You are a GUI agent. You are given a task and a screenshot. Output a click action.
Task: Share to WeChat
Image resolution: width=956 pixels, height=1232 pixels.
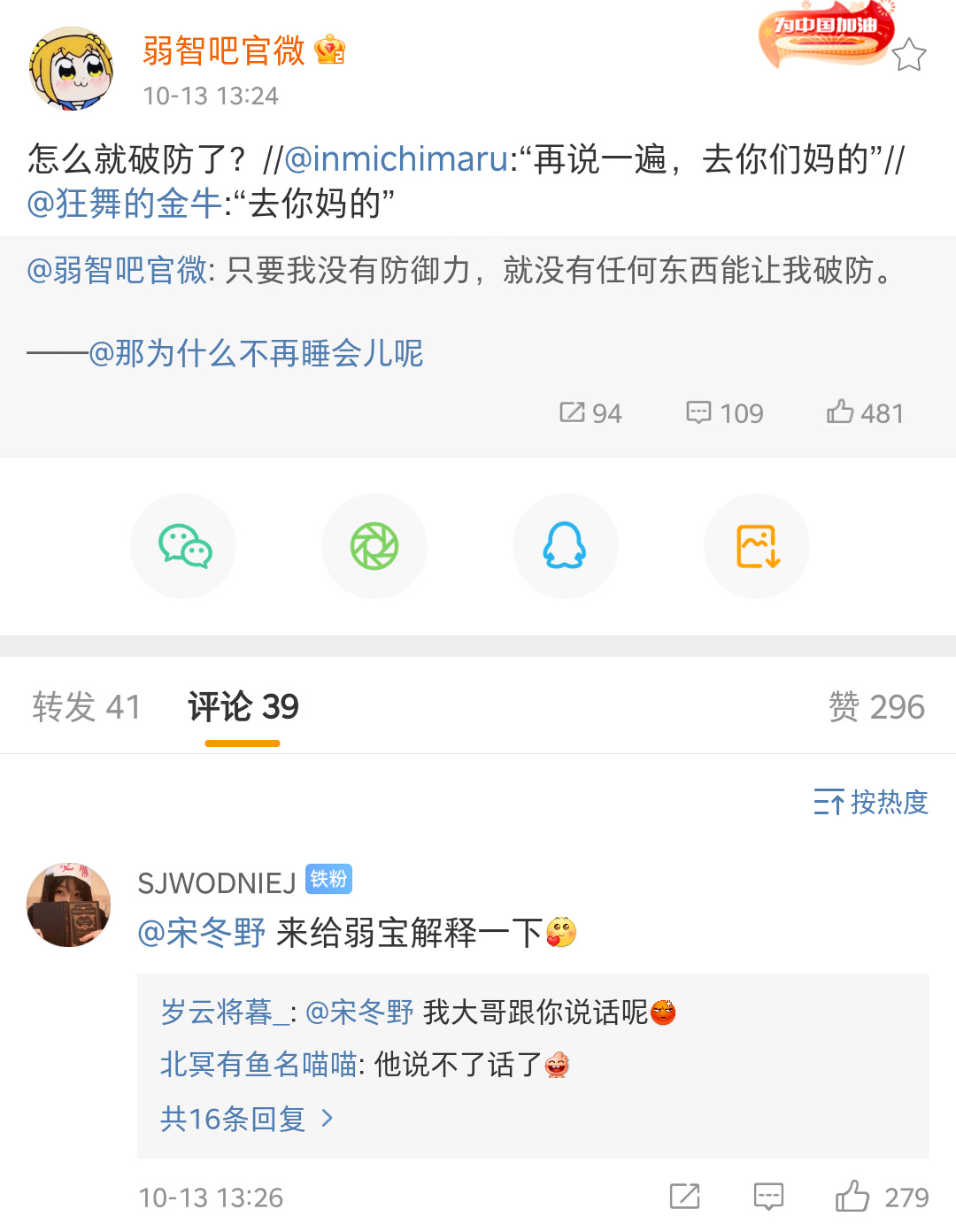tap(184, 546)
